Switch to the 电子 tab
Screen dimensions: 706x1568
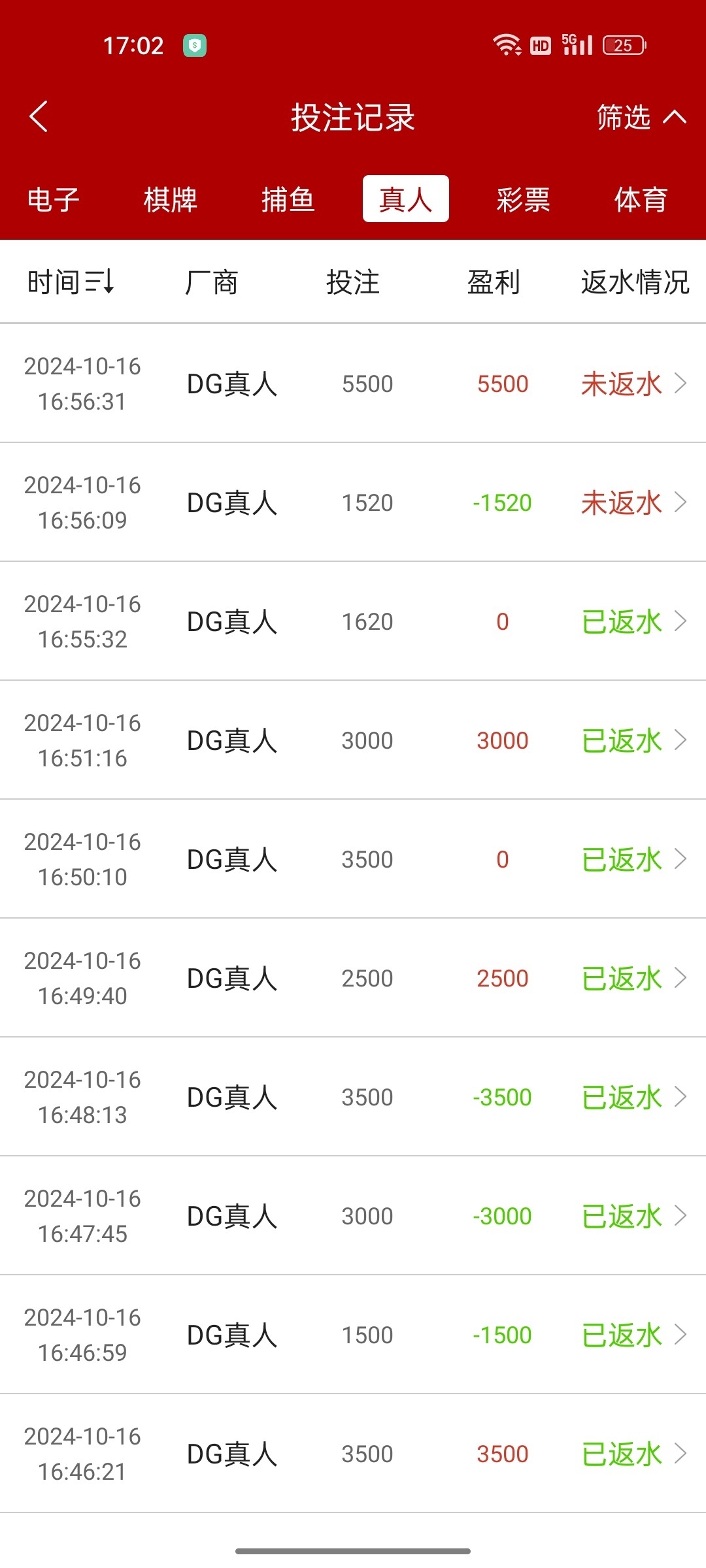[x=53, y=199]
